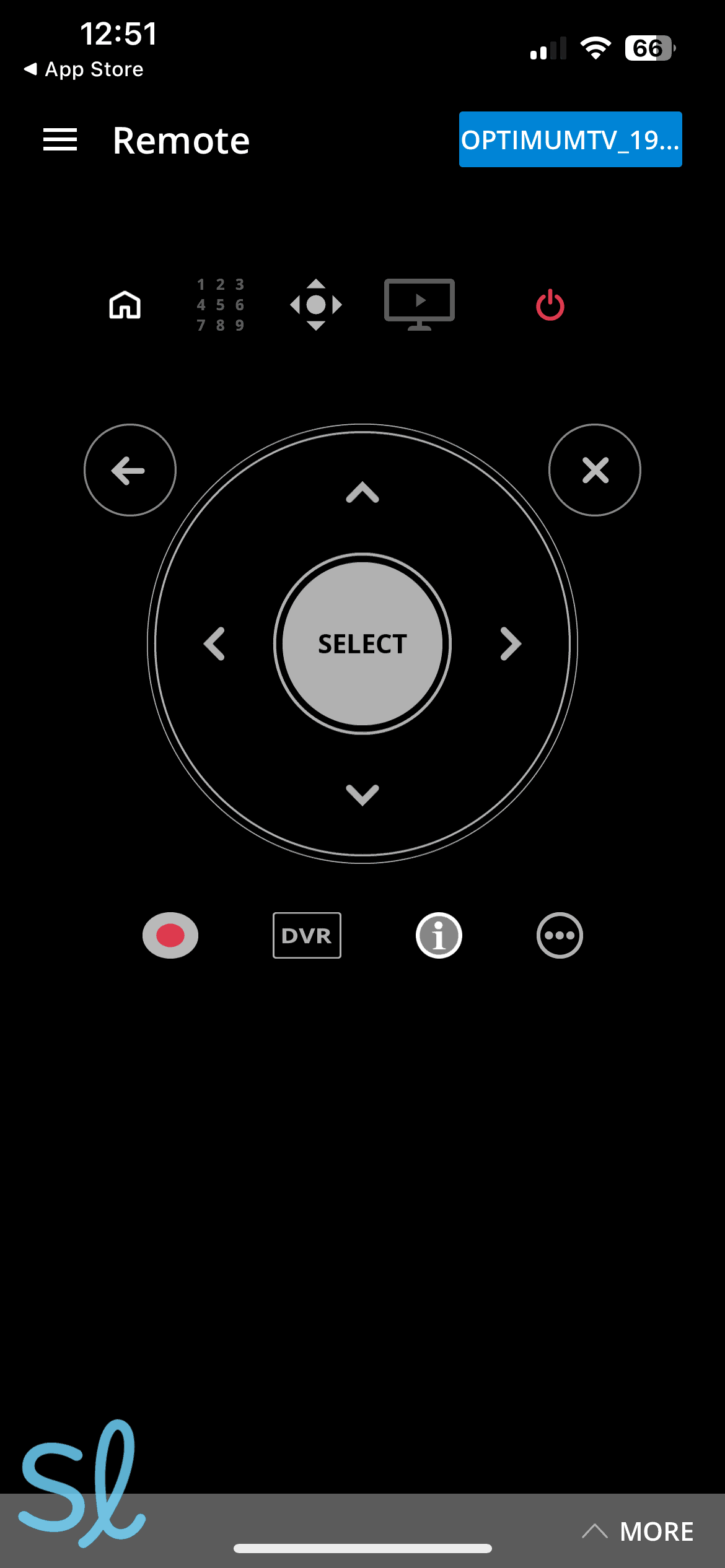
Task: Open the hamburger menu
Action: pyautogui.click(x=60, y=140)
